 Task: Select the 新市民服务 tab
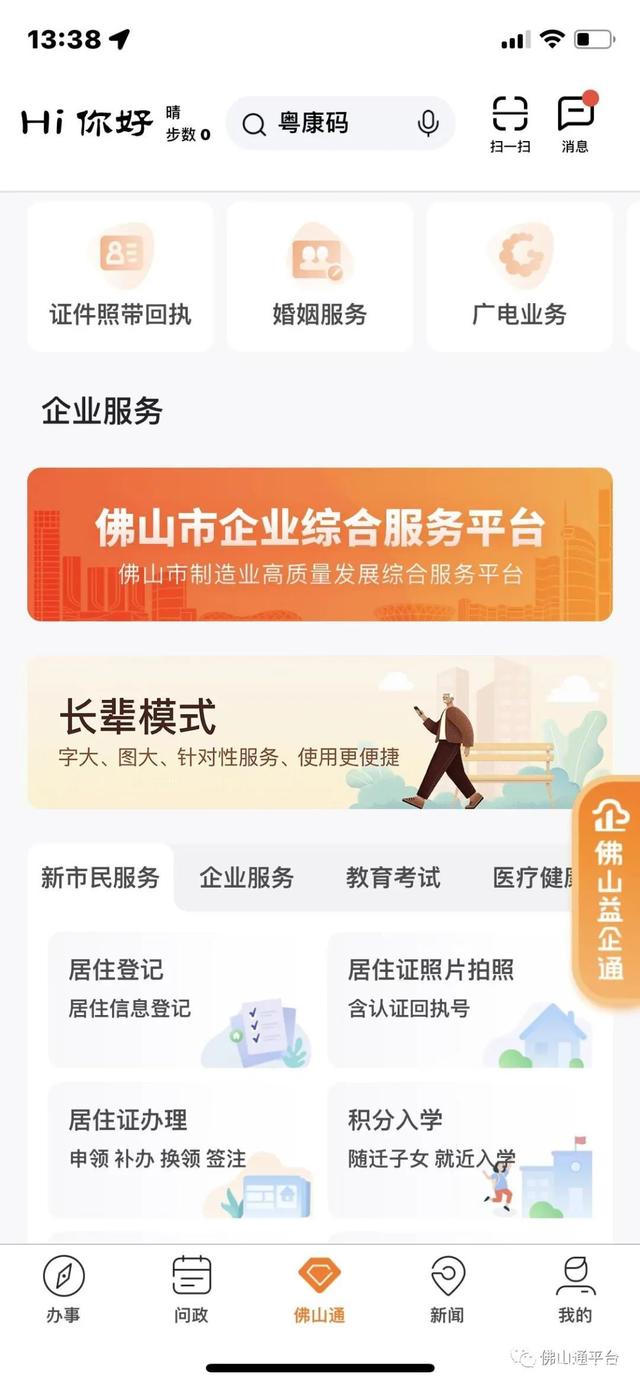click(100, 878)
